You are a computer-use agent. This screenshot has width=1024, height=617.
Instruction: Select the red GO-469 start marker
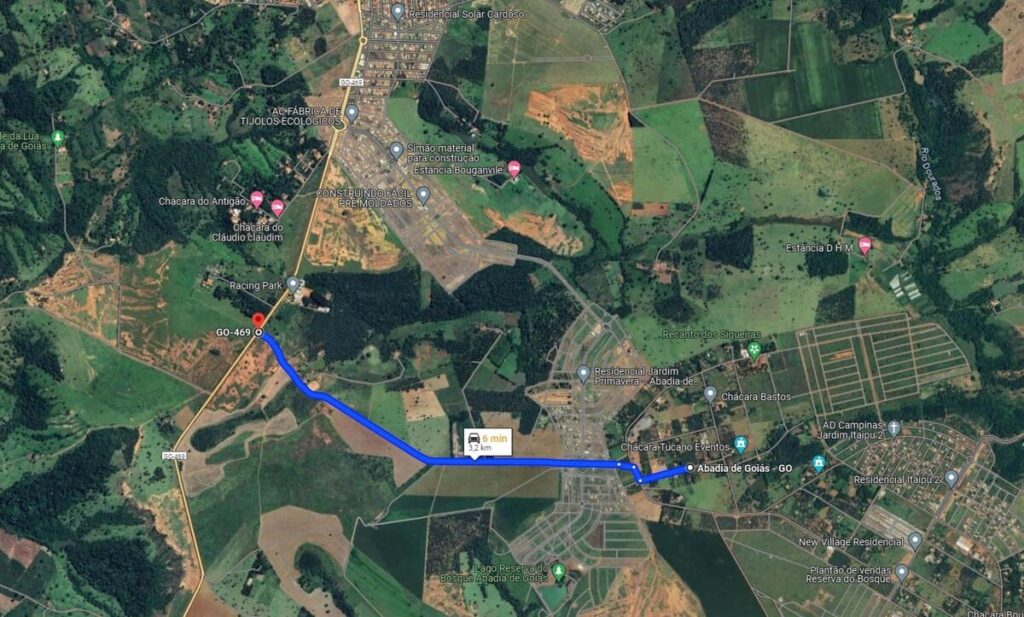[x=260, y=322]
